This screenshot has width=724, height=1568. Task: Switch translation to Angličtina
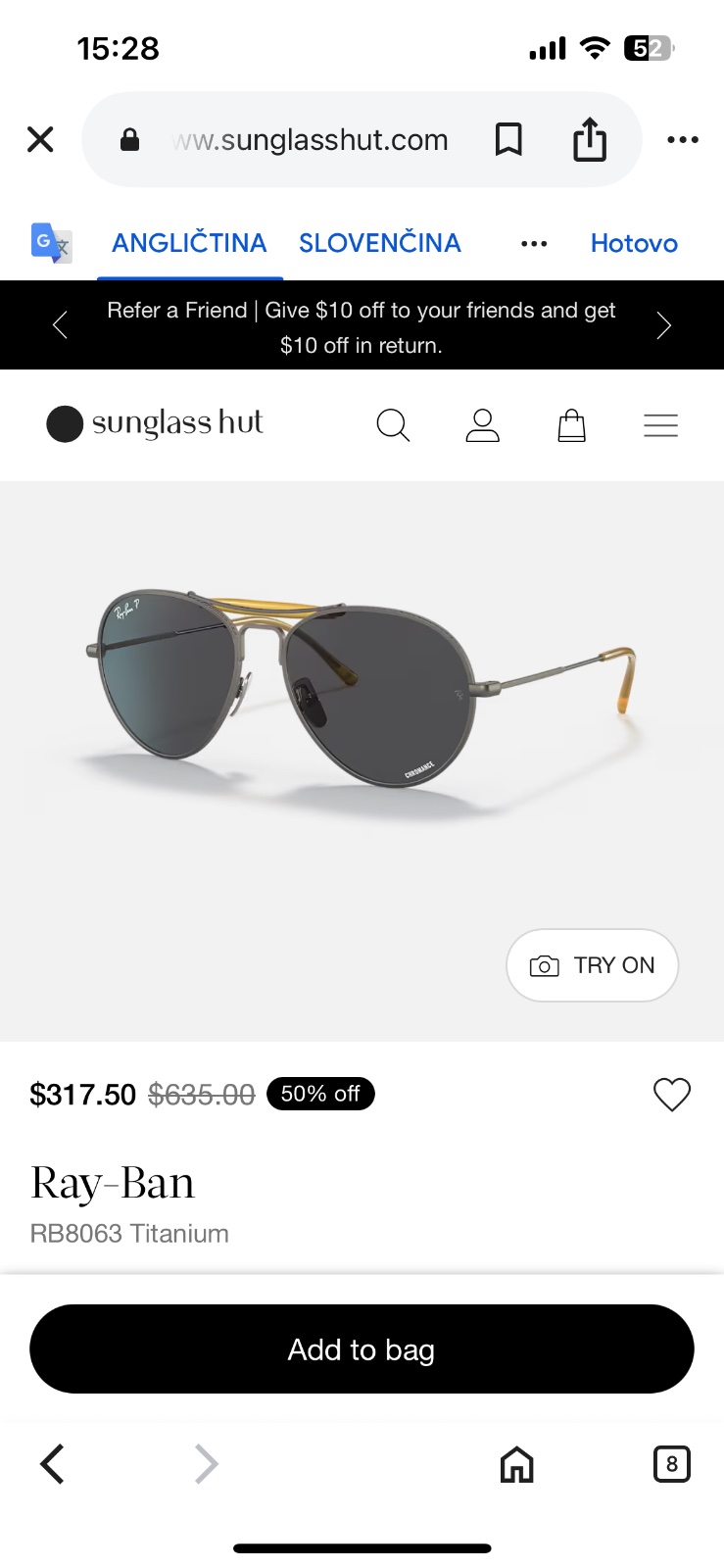189,243
